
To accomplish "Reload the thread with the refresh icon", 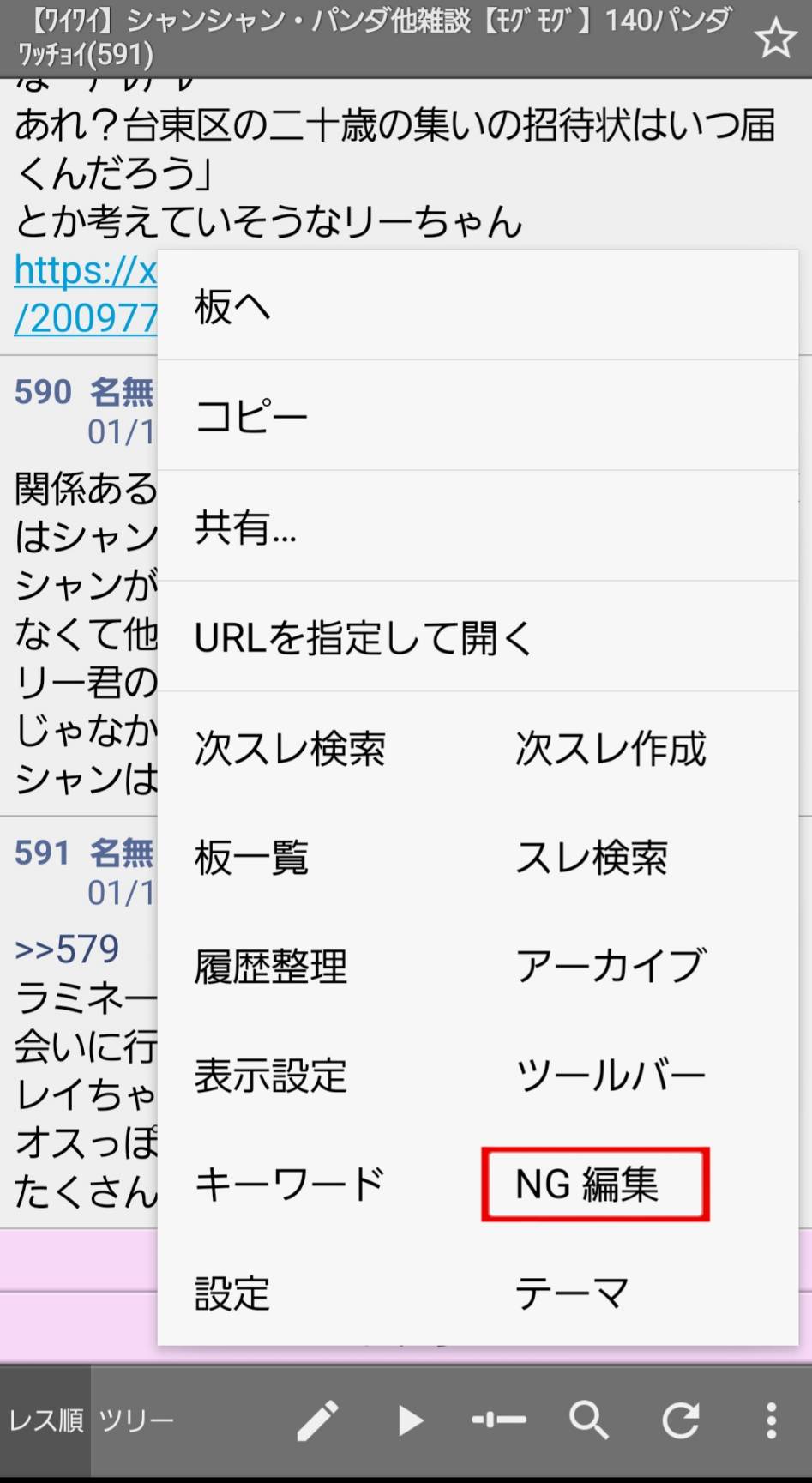I will [x=681, y=1420].
